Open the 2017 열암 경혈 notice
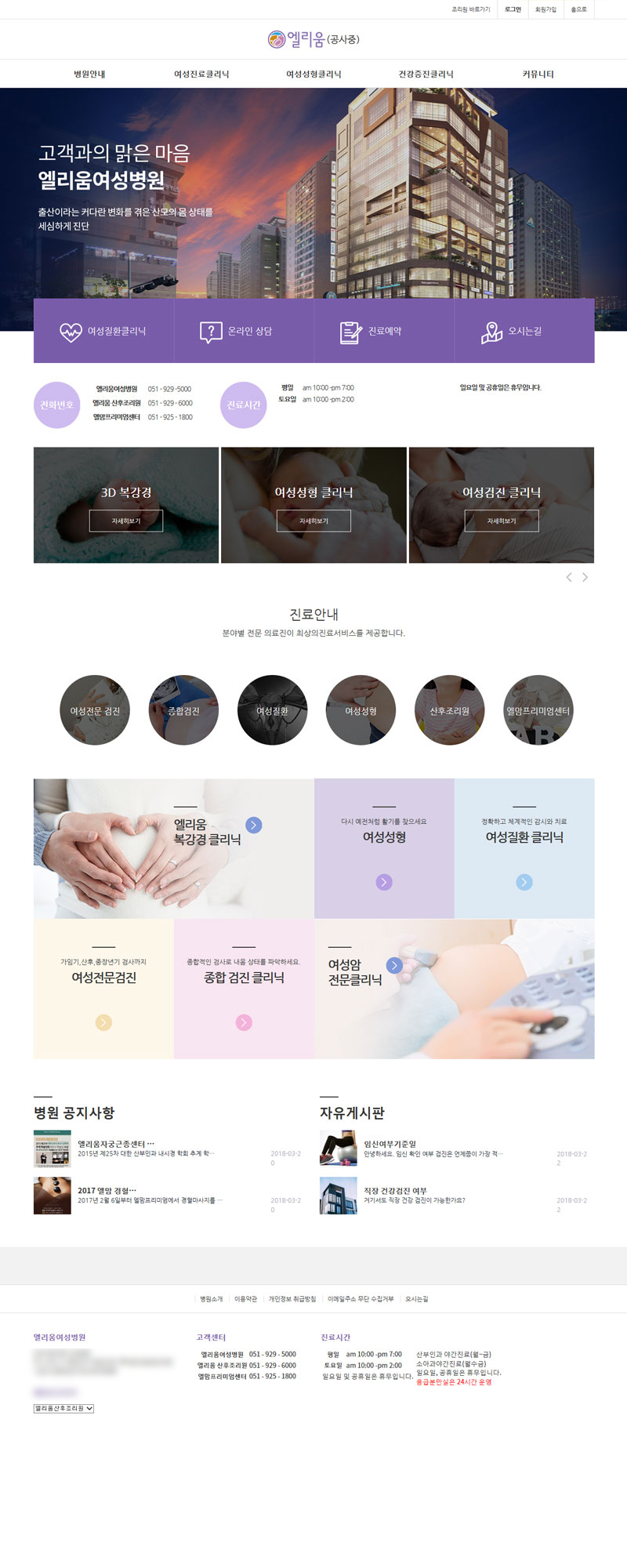Screen dimensions: 627x1568 (x=107, y=1190)
